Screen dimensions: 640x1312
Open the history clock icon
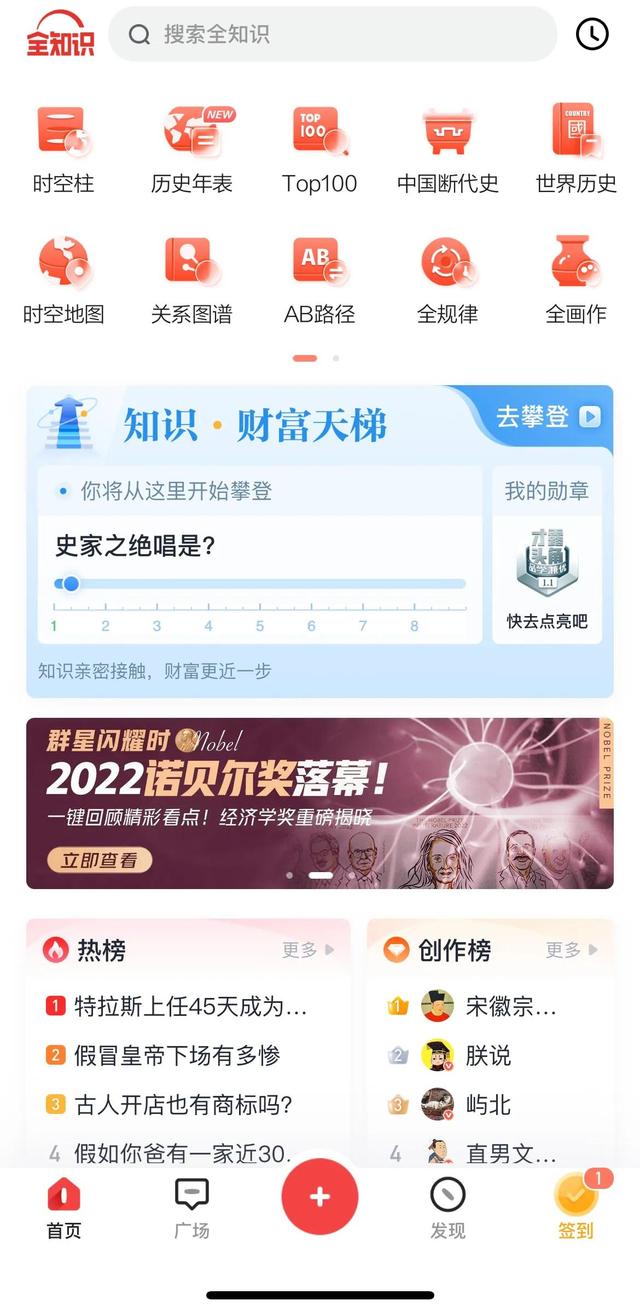(592, 34)
